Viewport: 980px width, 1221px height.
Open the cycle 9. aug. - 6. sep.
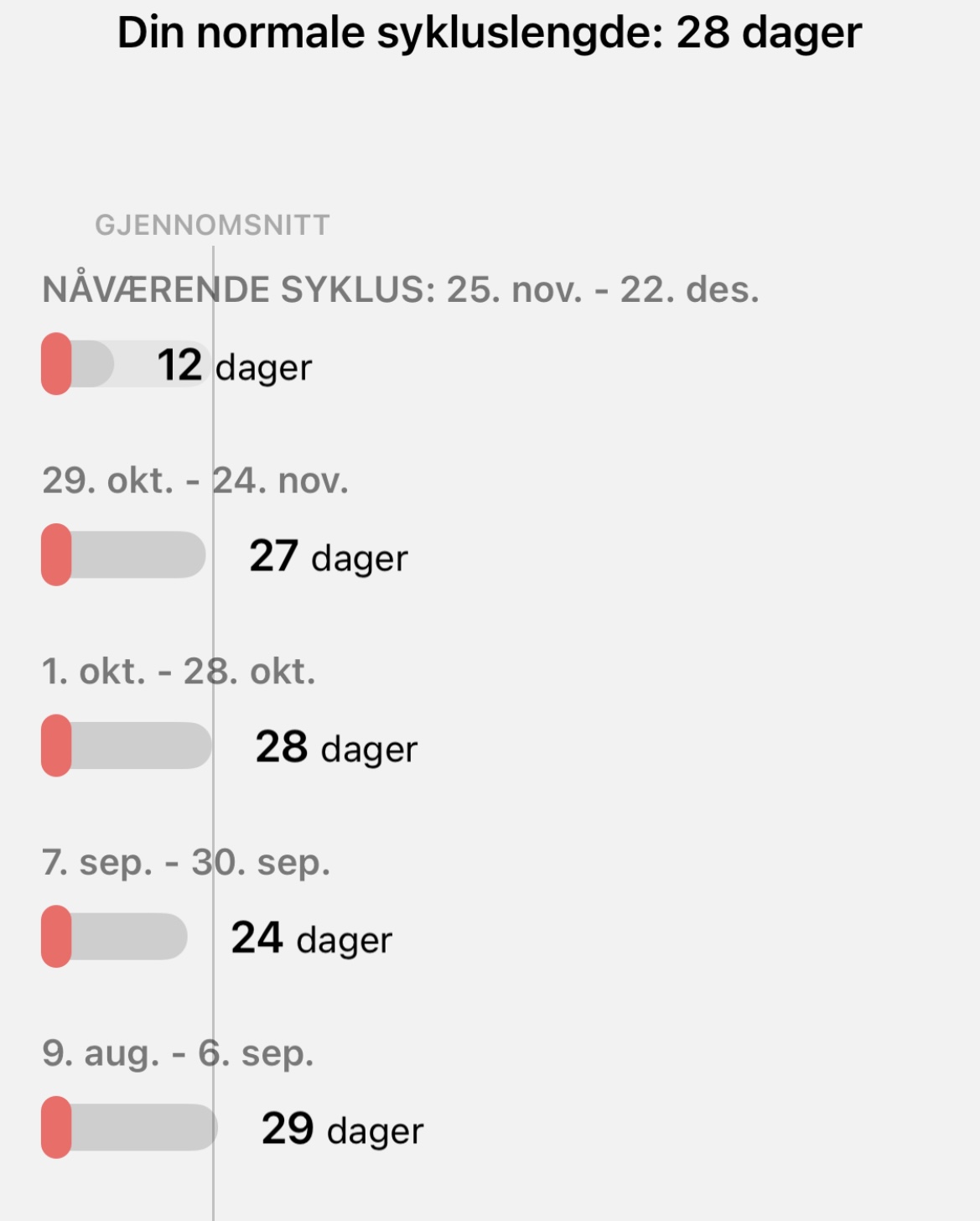coord(178,1054)
